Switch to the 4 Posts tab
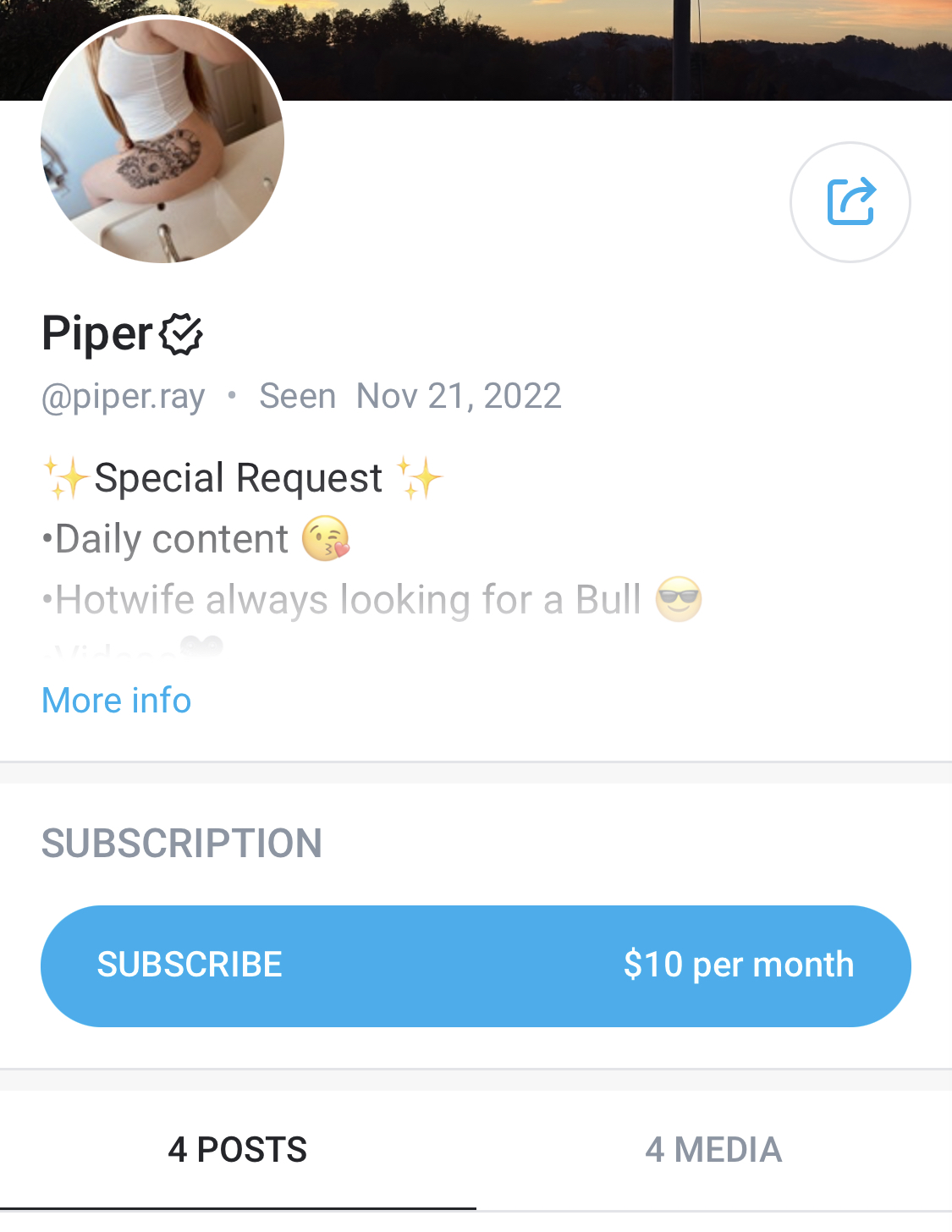Screen dimensions: 952x1232 point(238,1150)
